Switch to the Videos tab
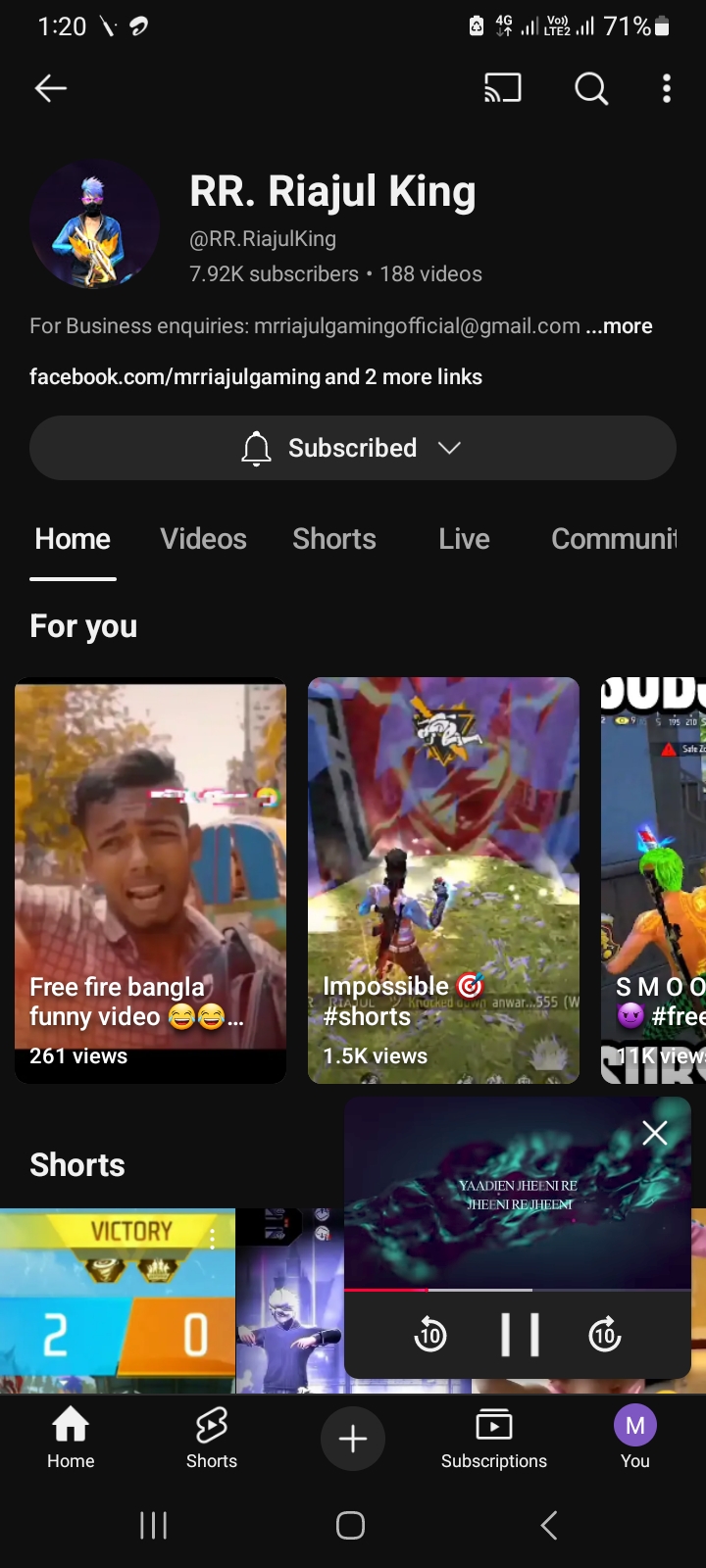 (203, 539)
